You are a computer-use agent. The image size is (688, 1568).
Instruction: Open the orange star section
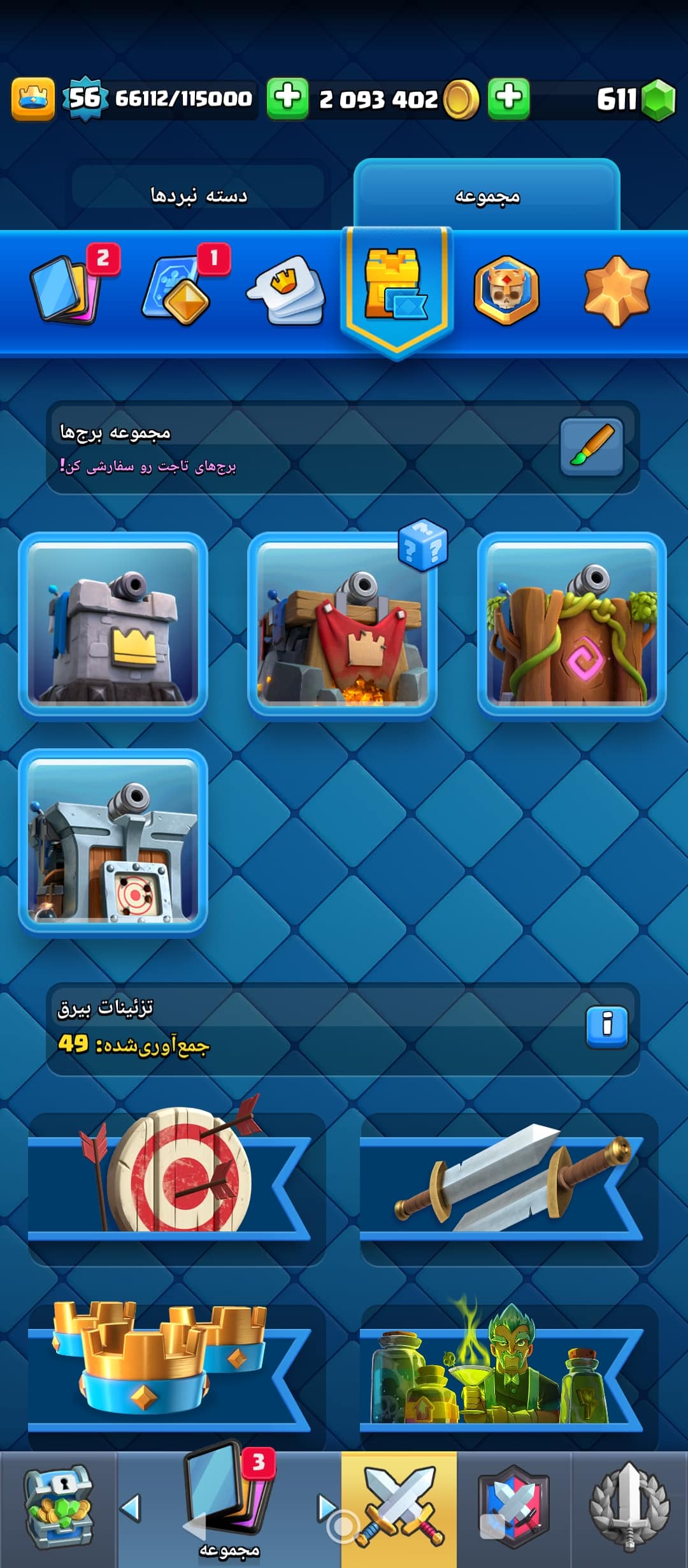tap(616, 290)
